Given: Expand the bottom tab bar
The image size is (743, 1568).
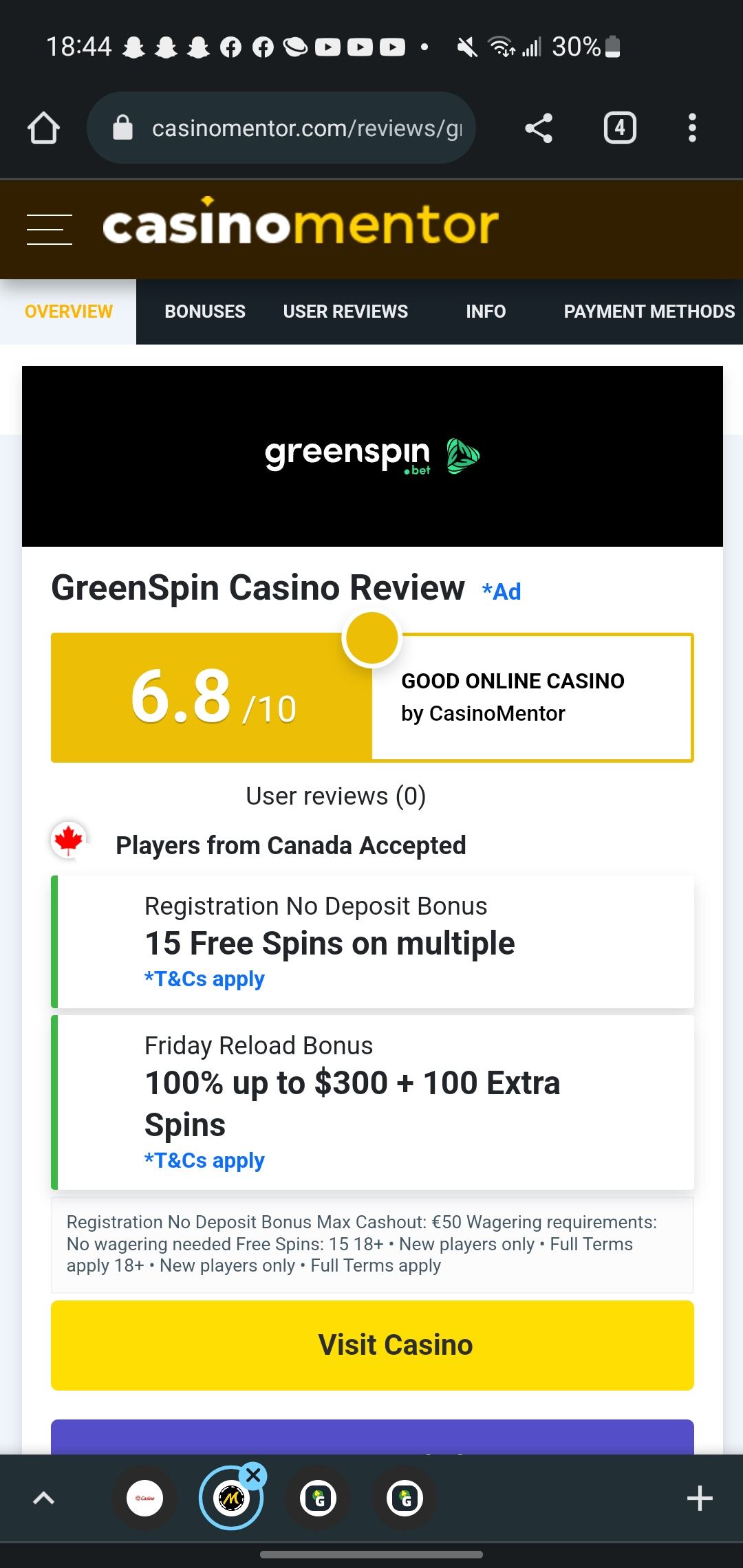Looking at the screenshot, I should tap(43, 1498).
